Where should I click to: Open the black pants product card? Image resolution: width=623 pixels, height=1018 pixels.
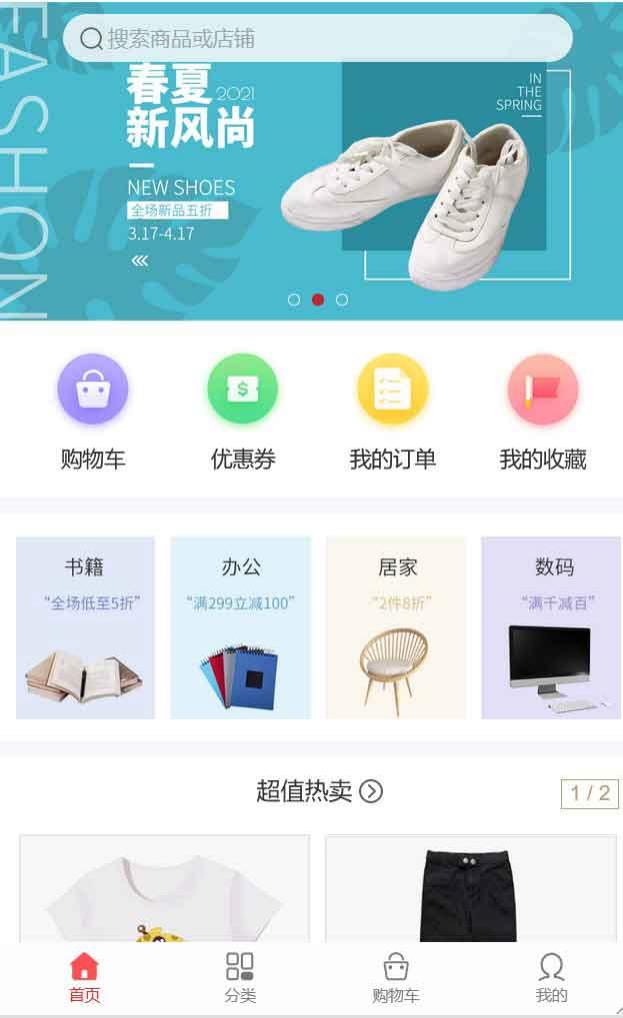pos(470,890)
